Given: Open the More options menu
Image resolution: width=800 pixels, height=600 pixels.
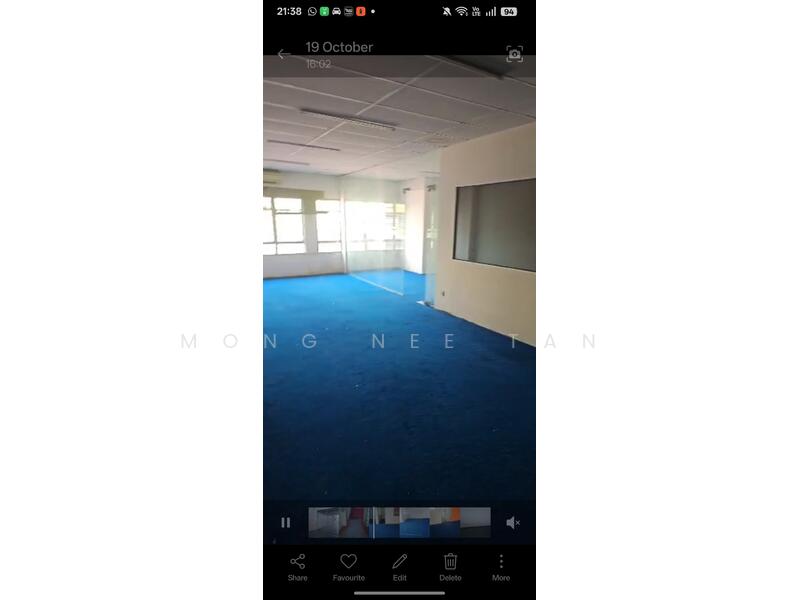Looking at the screenshot, I should (x=501, y=566).
